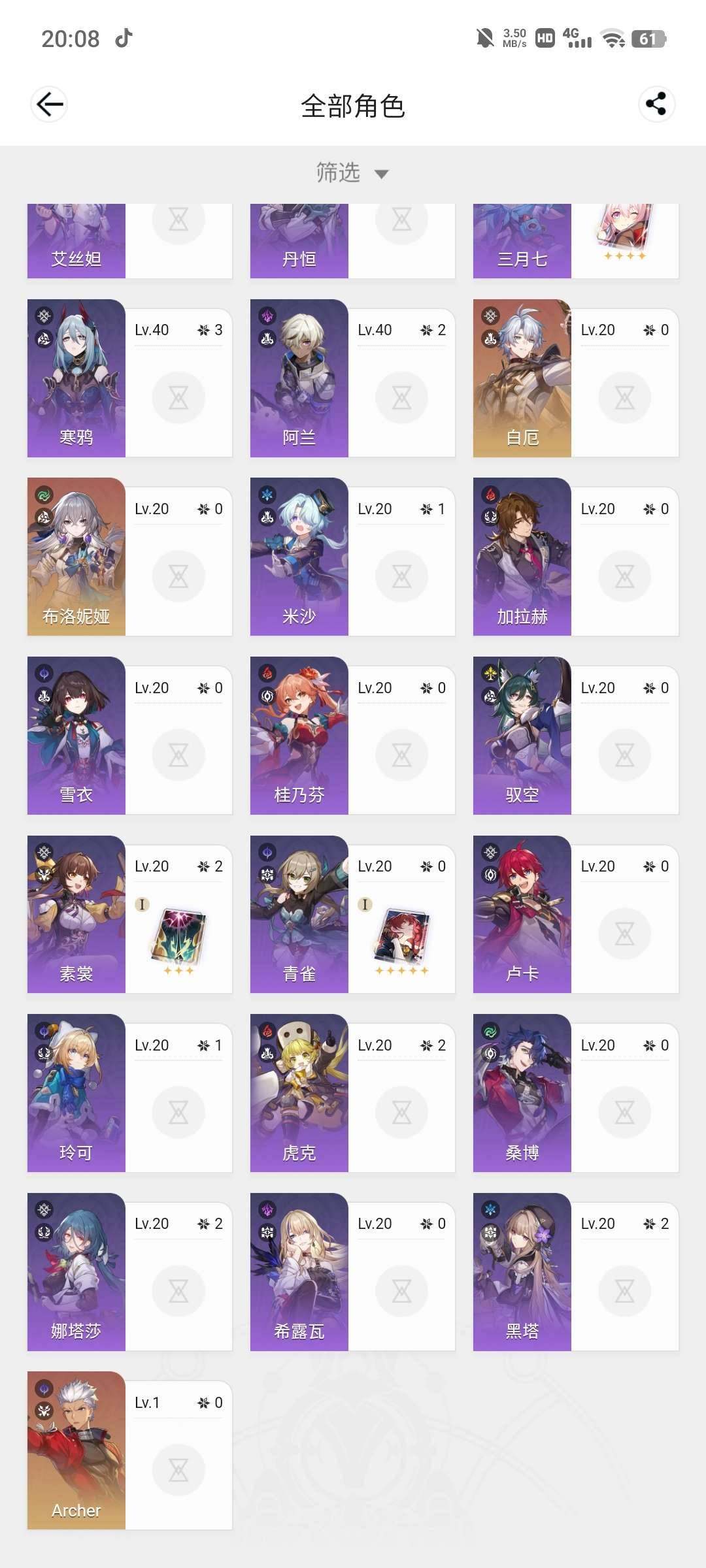Open 雪衣 character card

coord(76,736)
